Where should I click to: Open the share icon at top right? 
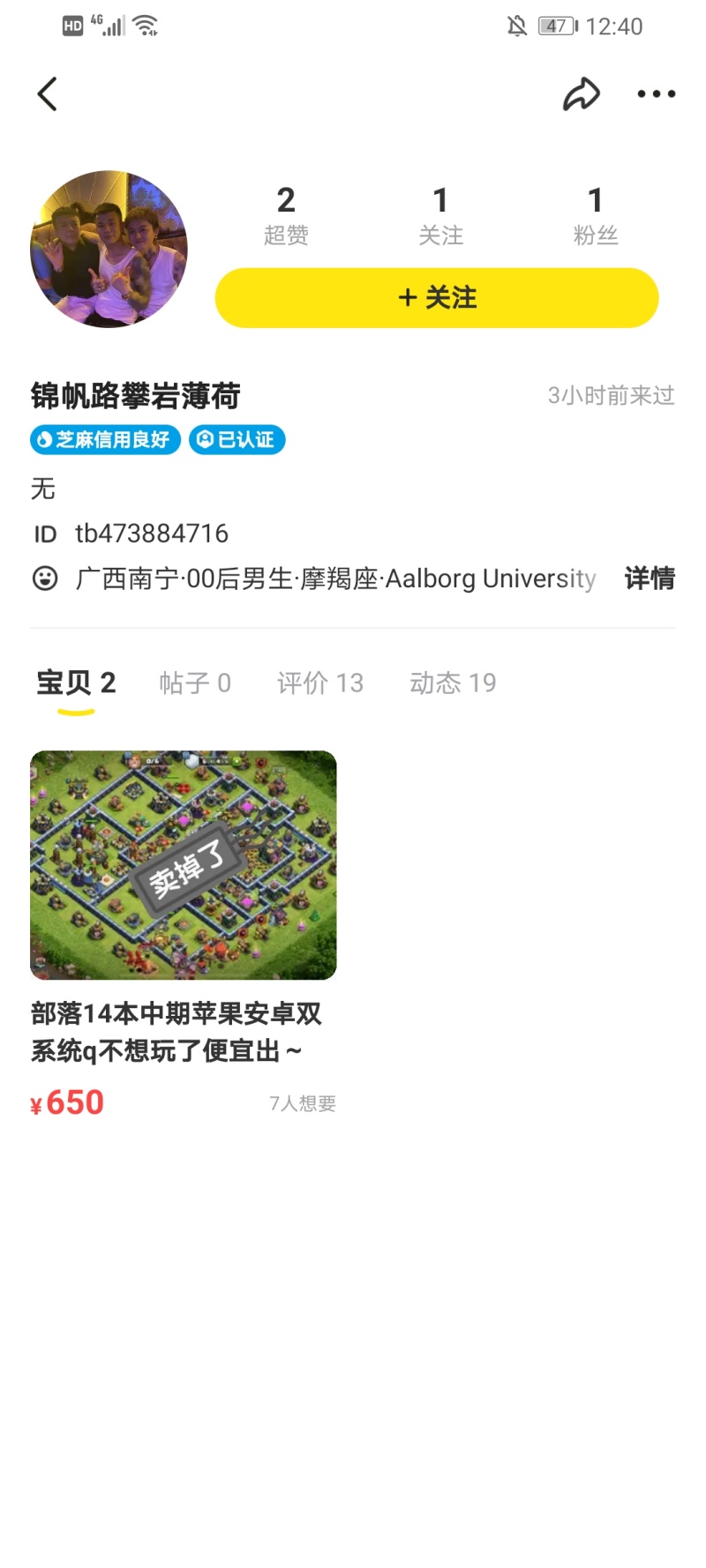coord(582,93)
